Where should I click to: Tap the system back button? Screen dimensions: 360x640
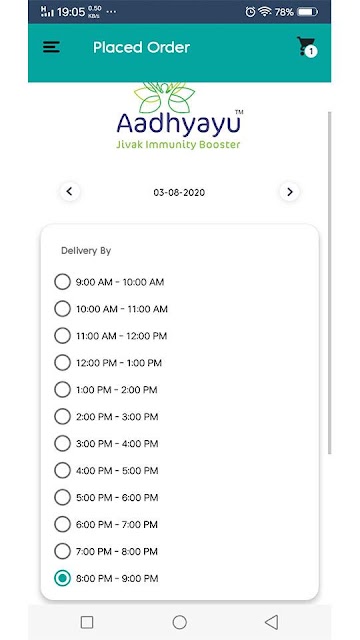coord(271,622)
